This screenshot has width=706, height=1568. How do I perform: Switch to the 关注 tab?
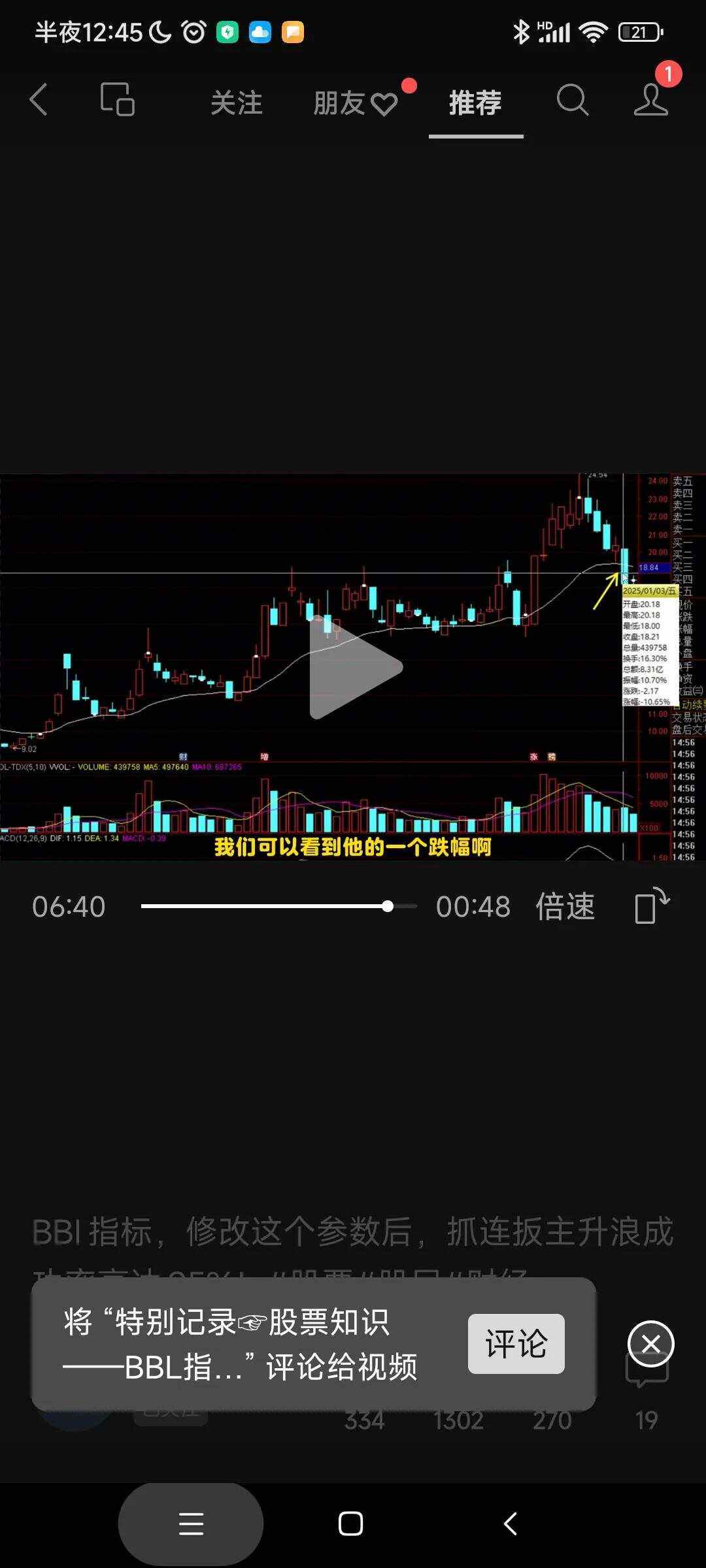click(237, 103)
